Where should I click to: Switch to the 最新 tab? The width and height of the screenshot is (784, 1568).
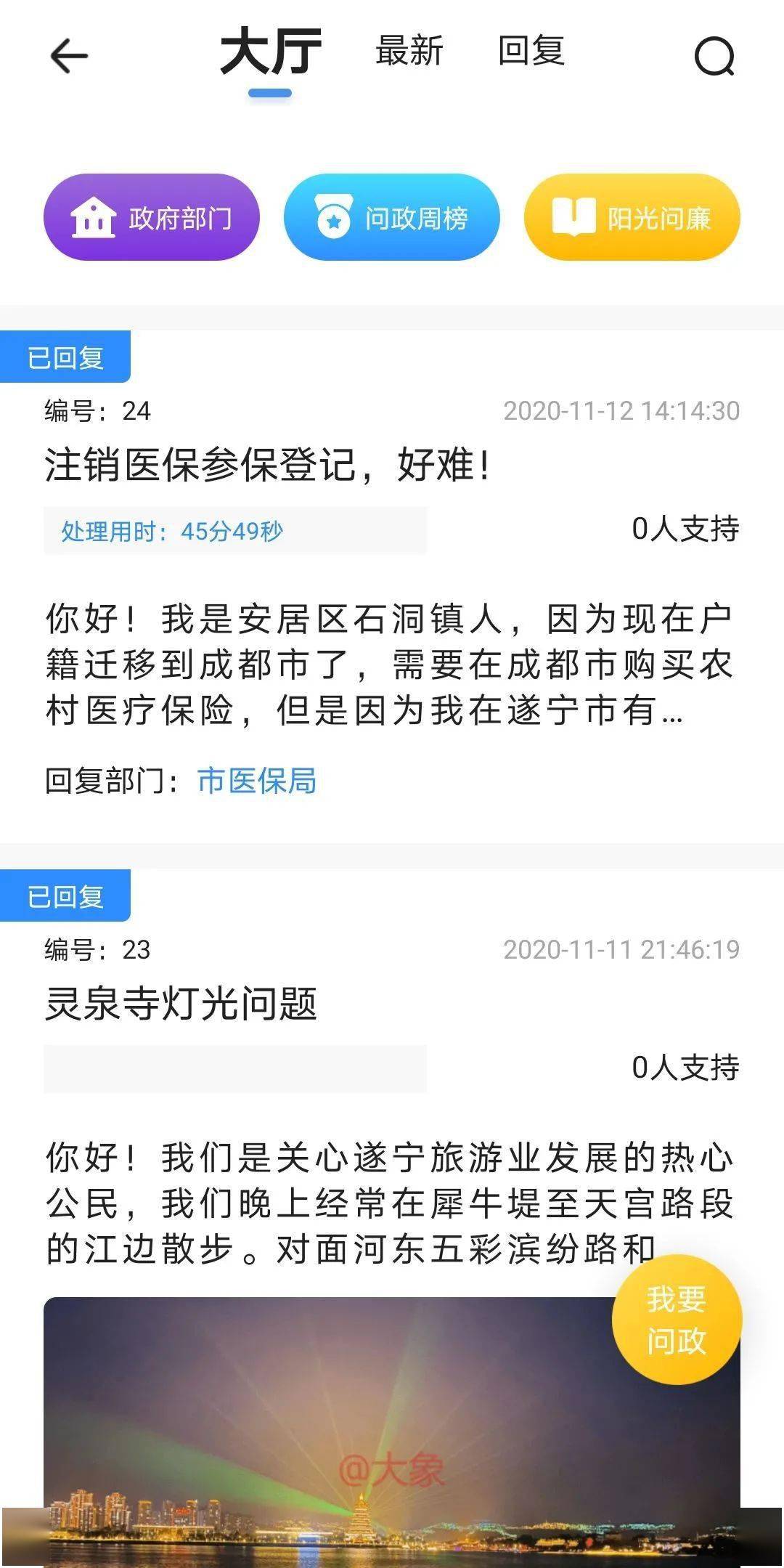409,52
